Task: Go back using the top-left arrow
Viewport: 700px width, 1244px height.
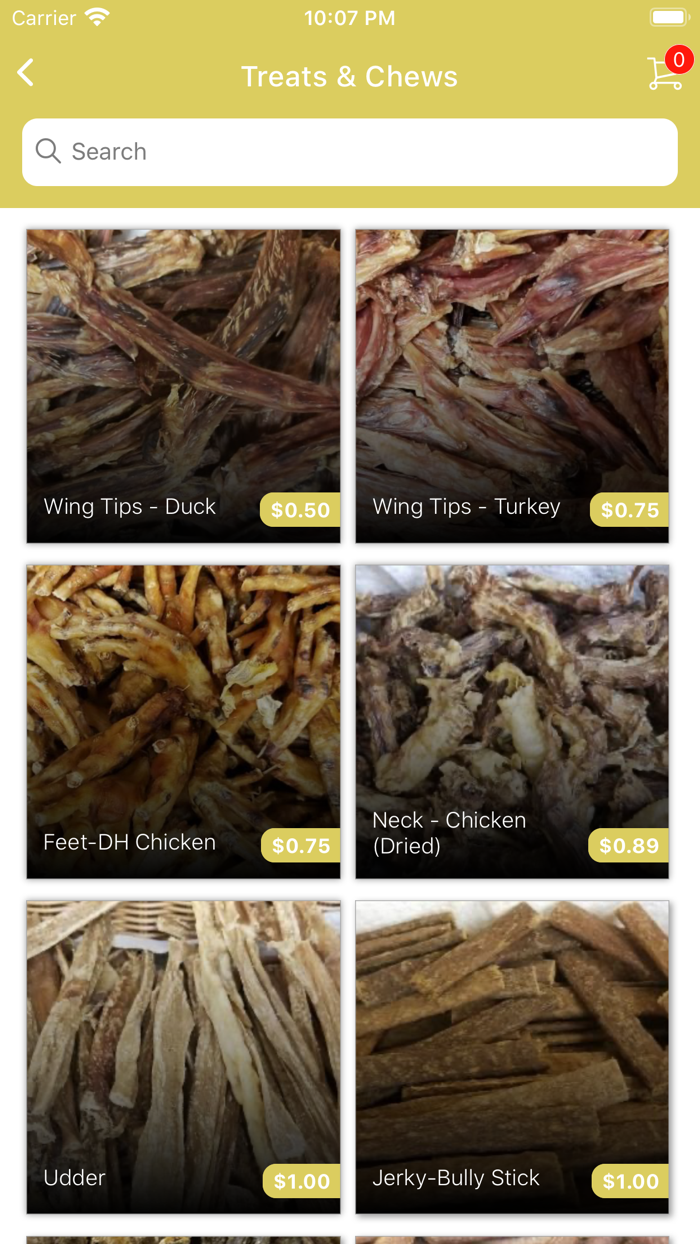Action: pos(26,73)
